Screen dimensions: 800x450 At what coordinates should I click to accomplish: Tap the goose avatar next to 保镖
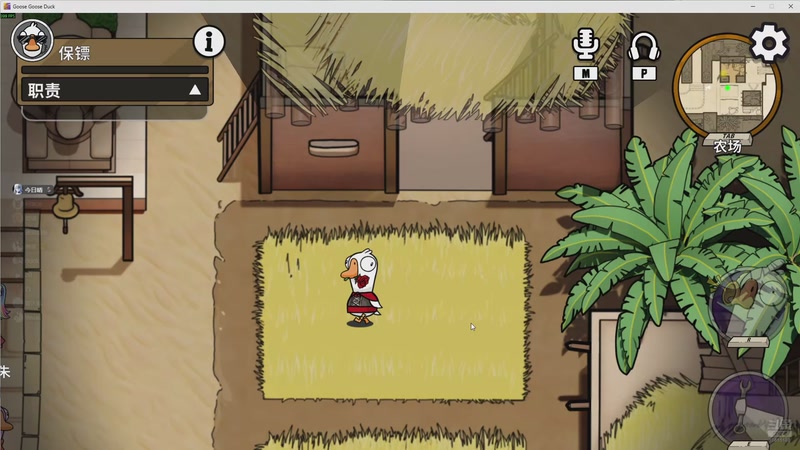tap(32, 42)
